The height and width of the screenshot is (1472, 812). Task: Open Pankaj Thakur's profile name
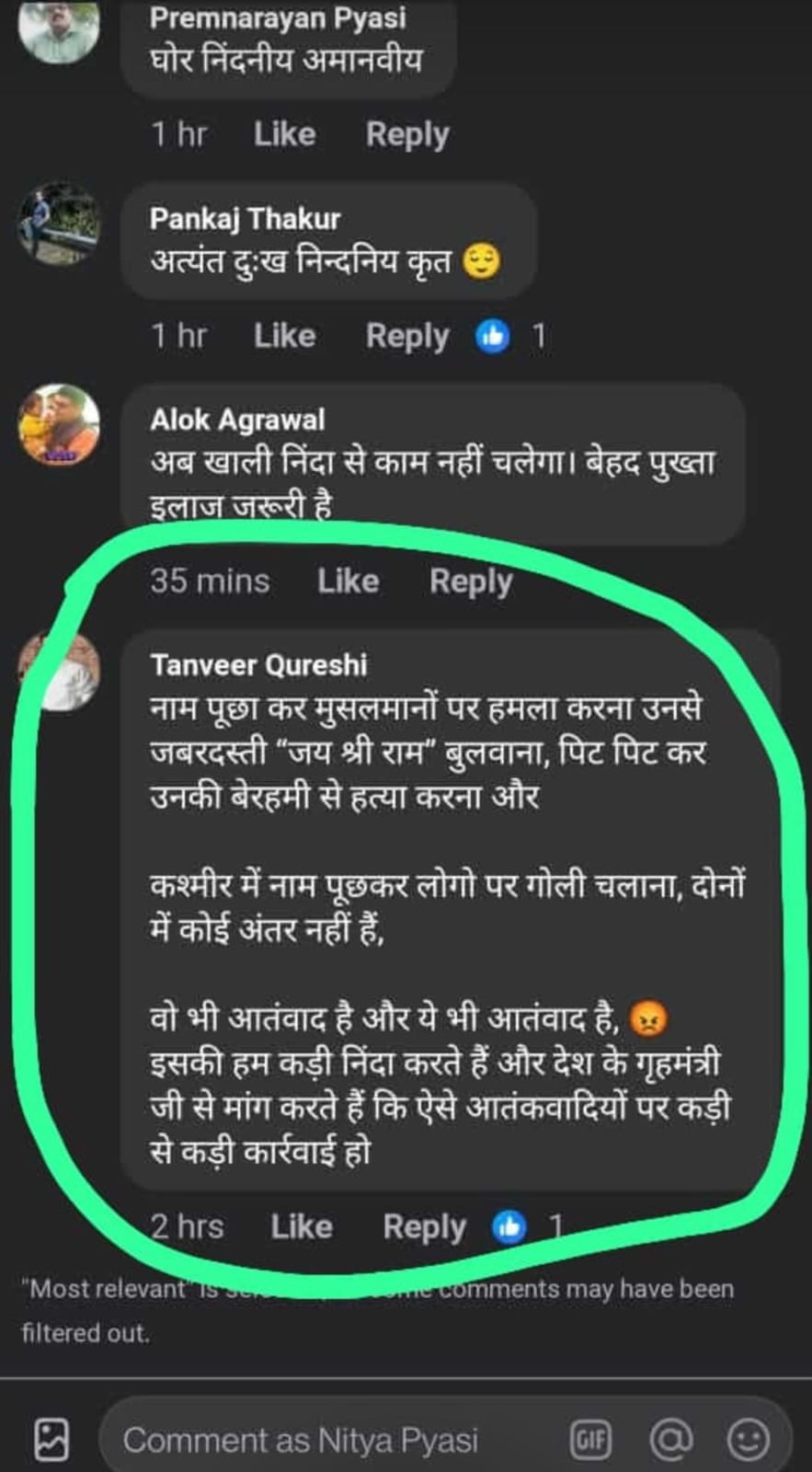click(x=245, y=219)
